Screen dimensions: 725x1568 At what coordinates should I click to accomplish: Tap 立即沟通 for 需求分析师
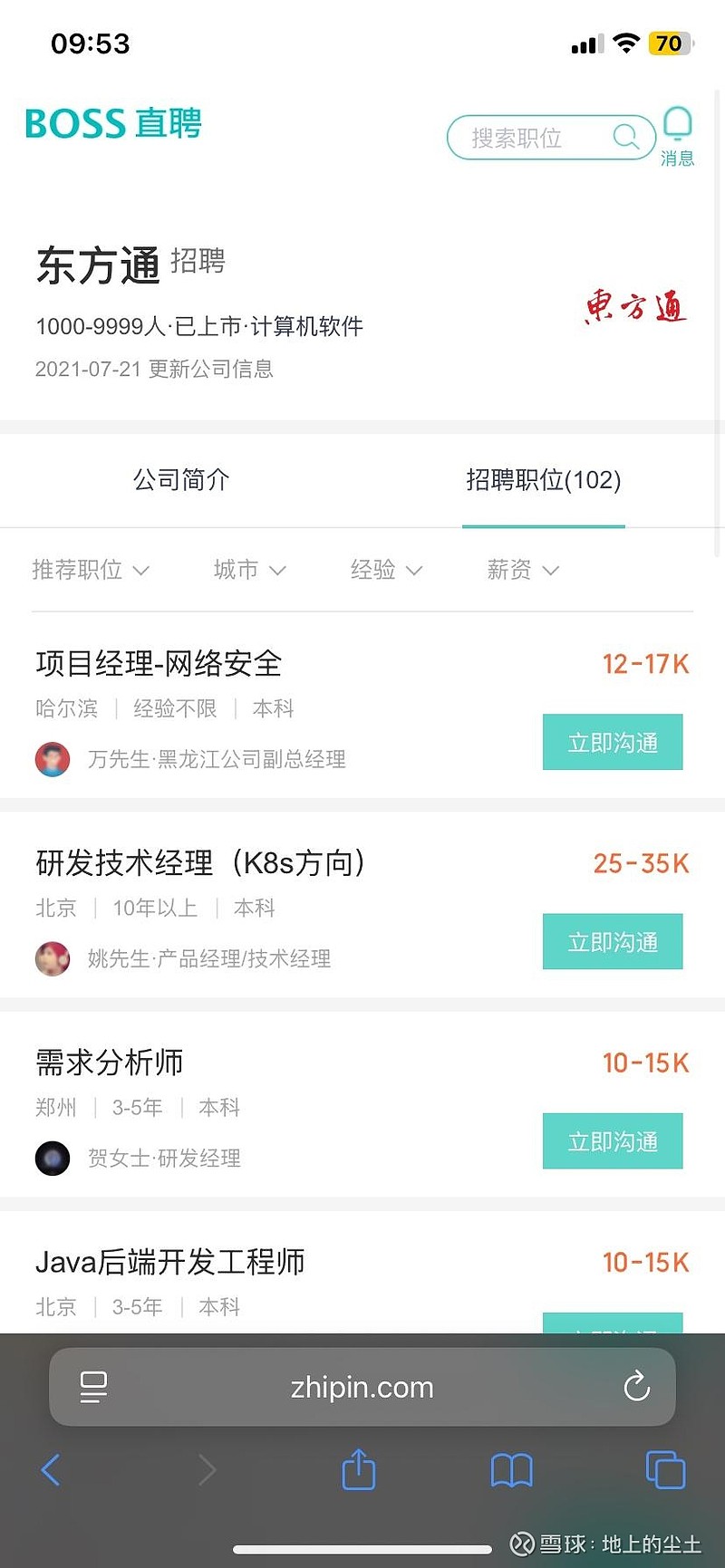pyautogui.click(x=613, y=1141)
